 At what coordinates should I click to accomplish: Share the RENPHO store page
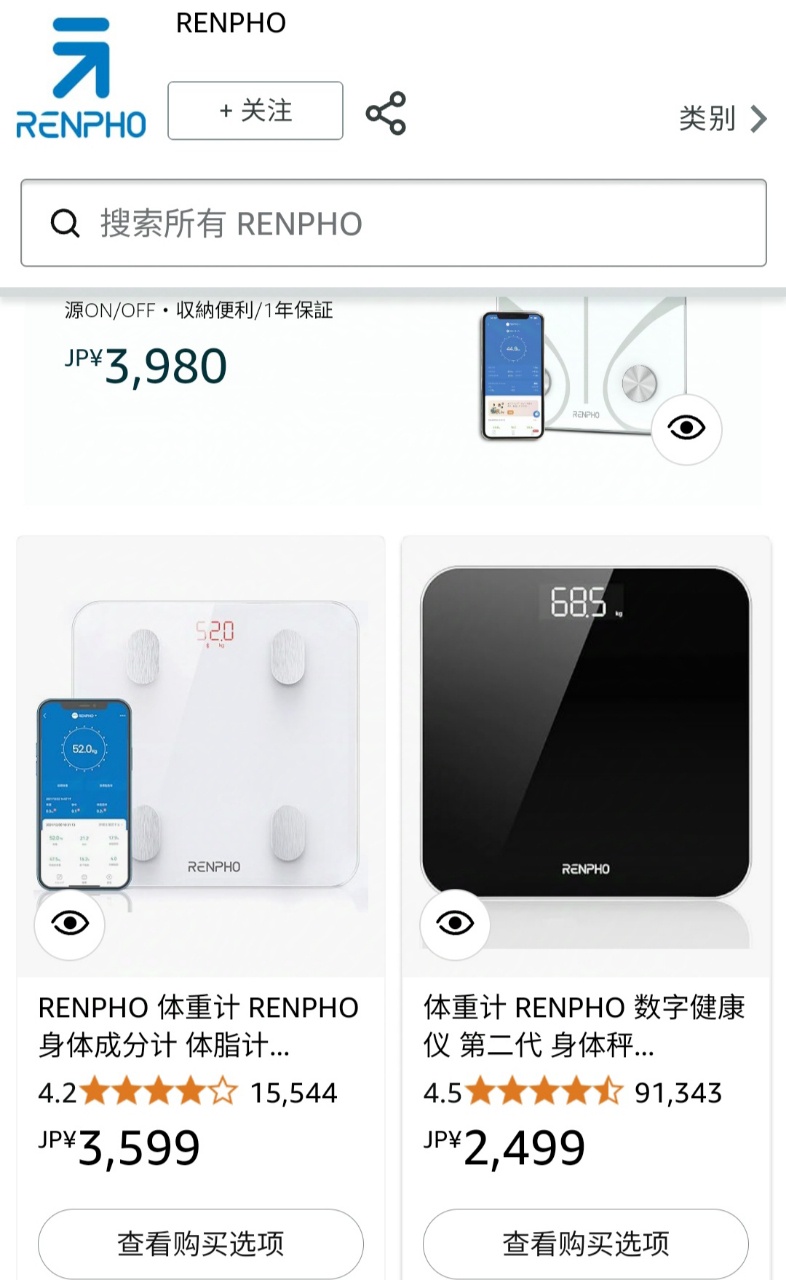tap(386, 113)
